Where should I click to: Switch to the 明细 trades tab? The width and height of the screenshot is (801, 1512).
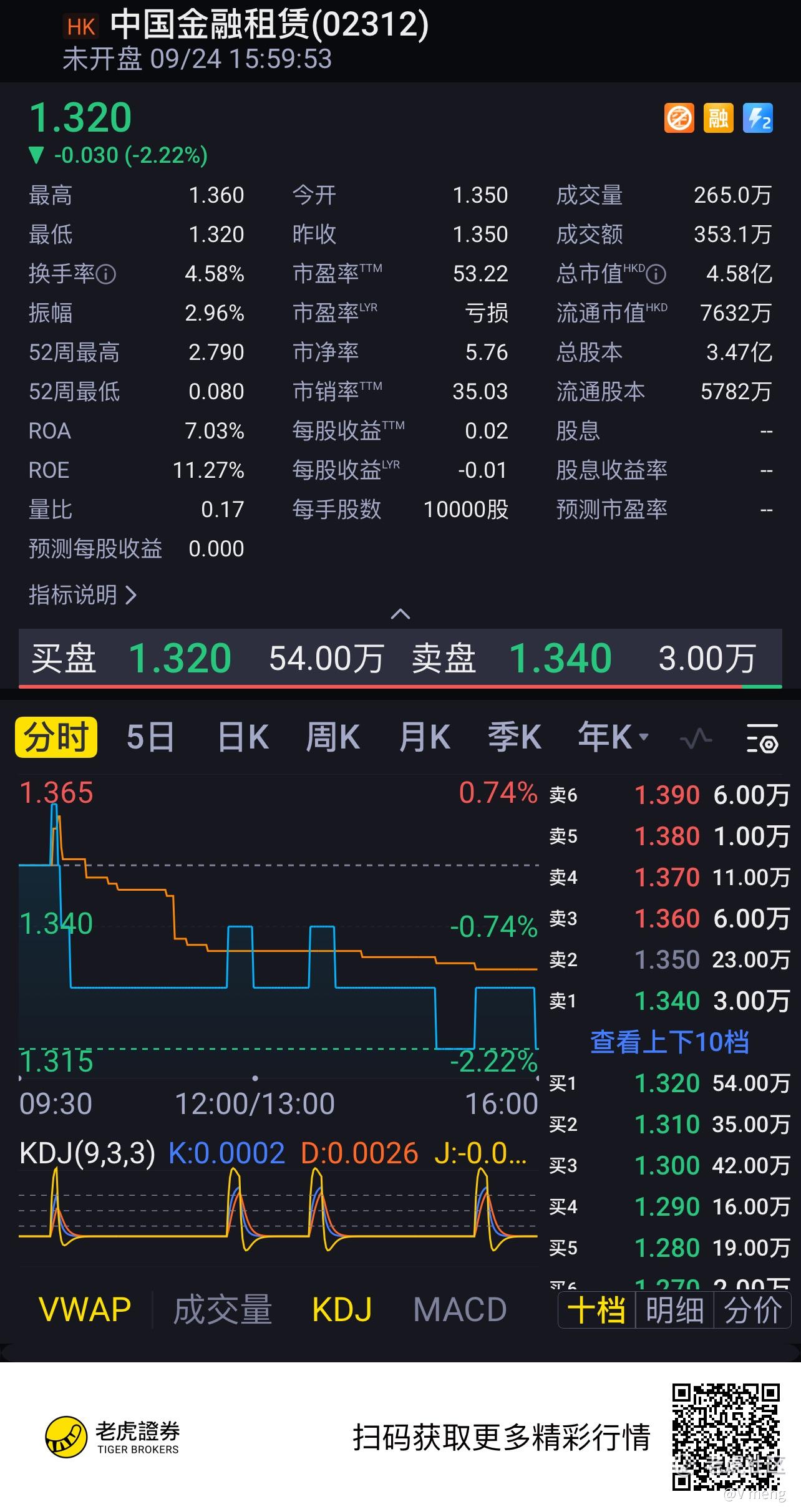[675, 1309]
